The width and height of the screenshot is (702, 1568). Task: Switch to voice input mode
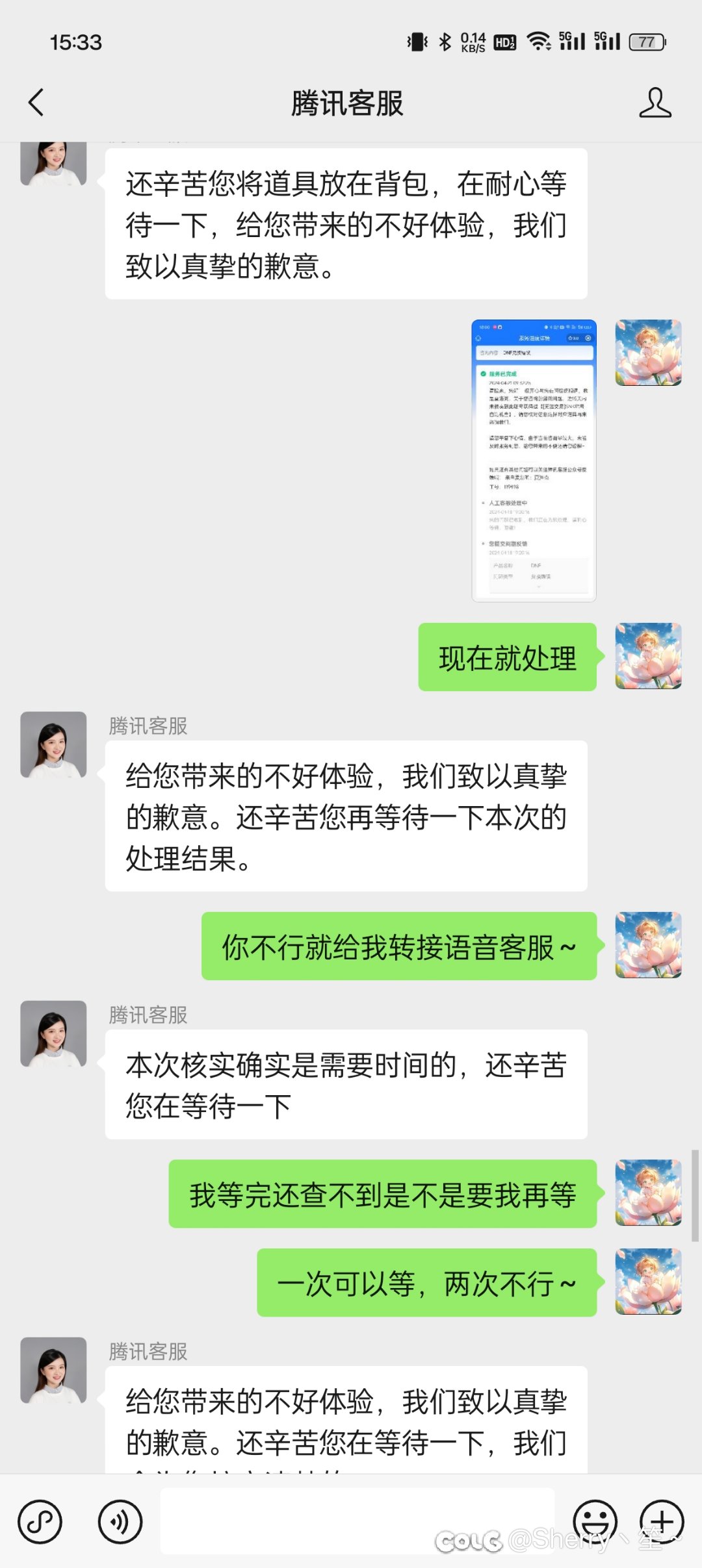120,1521
